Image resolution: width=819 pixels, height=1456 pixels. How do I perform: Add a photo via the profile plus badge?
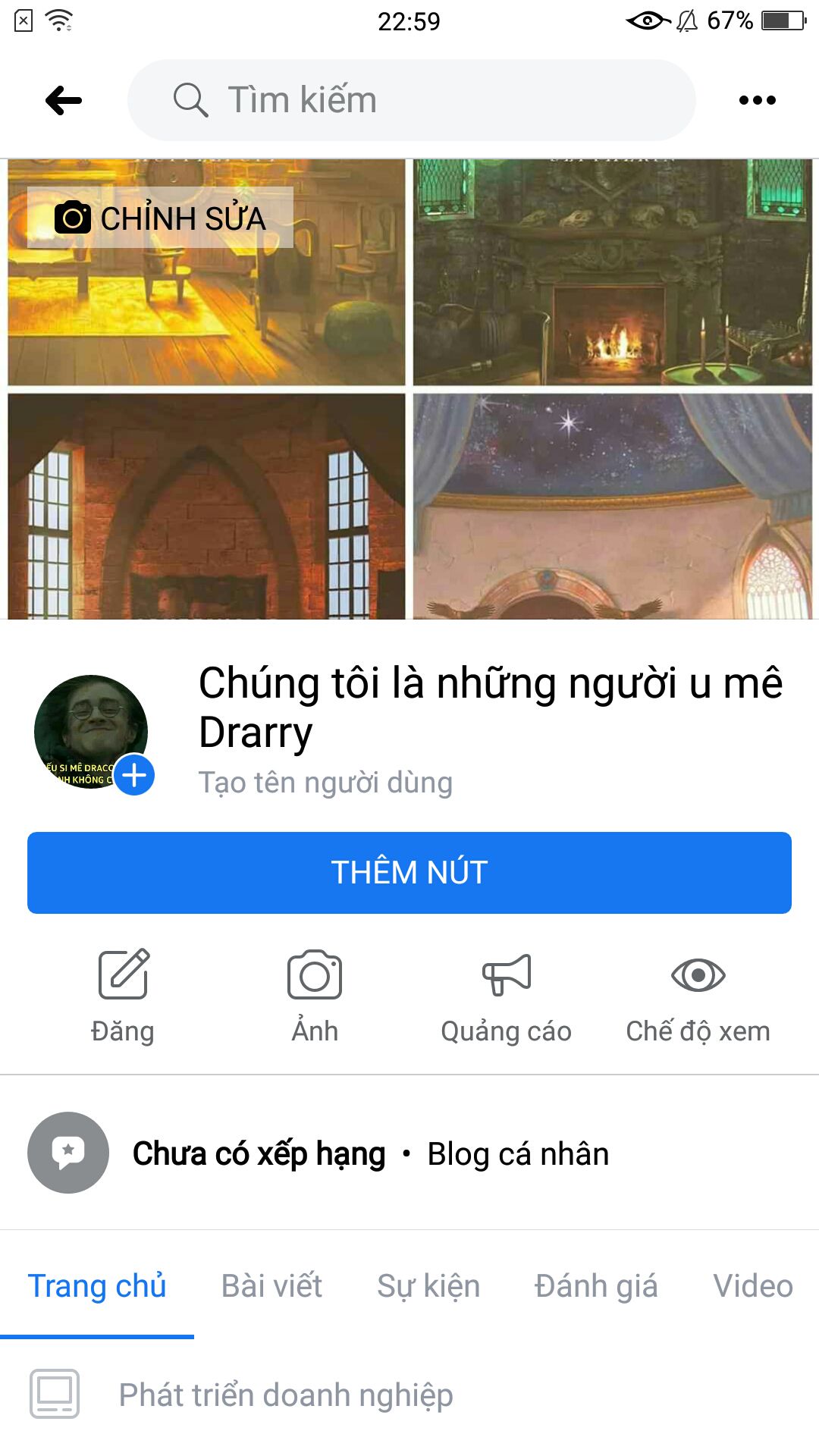pos(135,775)
